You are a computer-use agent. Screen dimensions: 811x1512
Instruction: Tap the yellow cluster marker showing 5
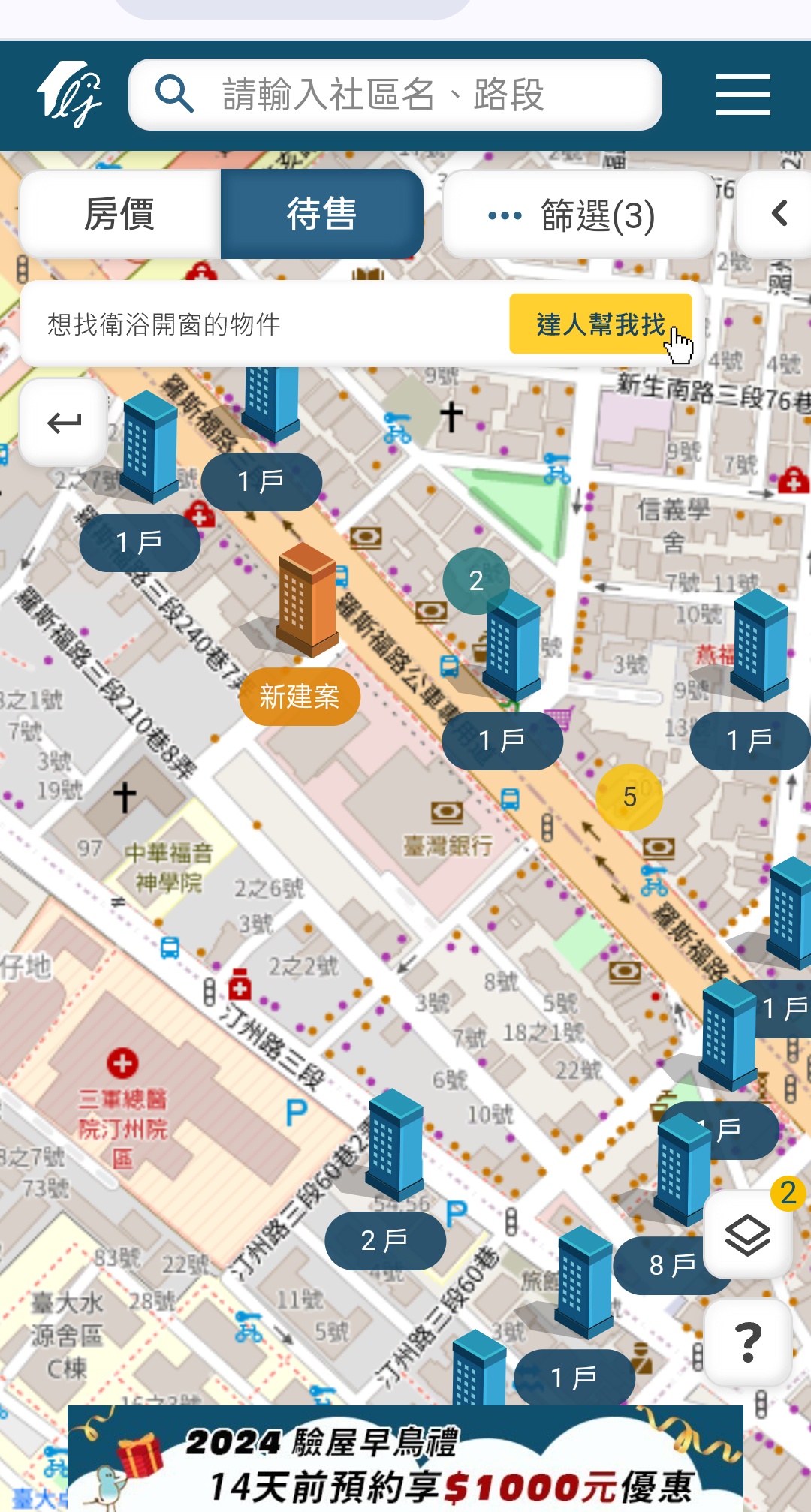(629, 797)
